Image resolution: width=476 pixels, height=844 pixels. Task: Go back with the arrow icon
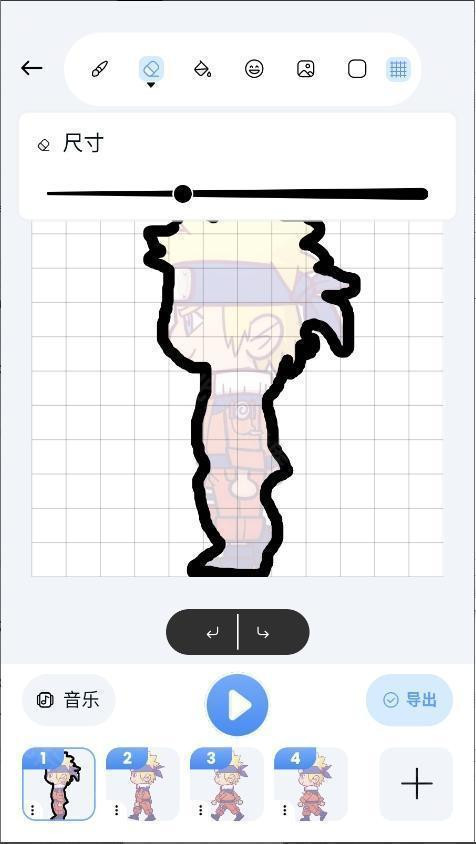click(x=32, y=68)
